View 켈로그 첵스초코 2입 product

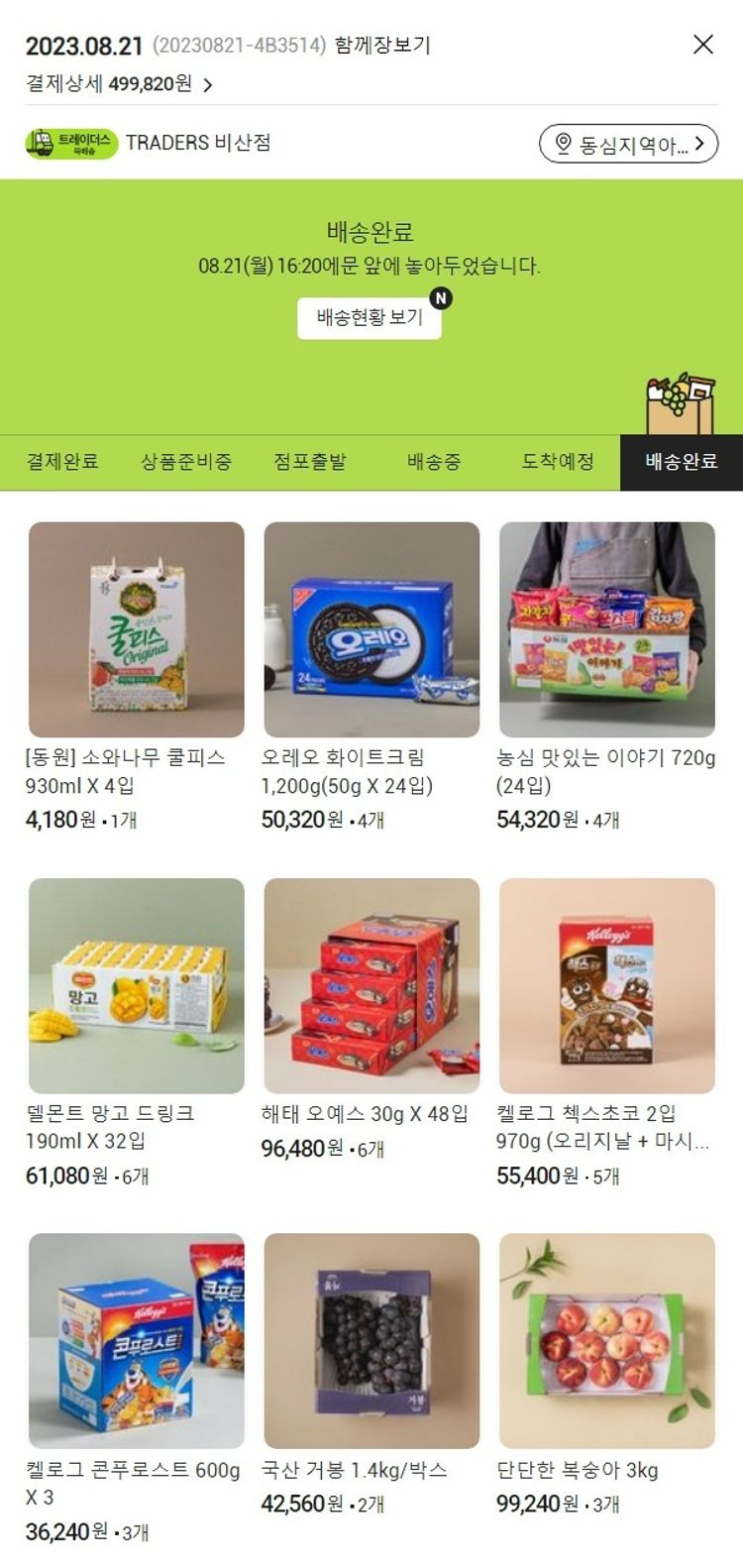click(x=606, y=986)
